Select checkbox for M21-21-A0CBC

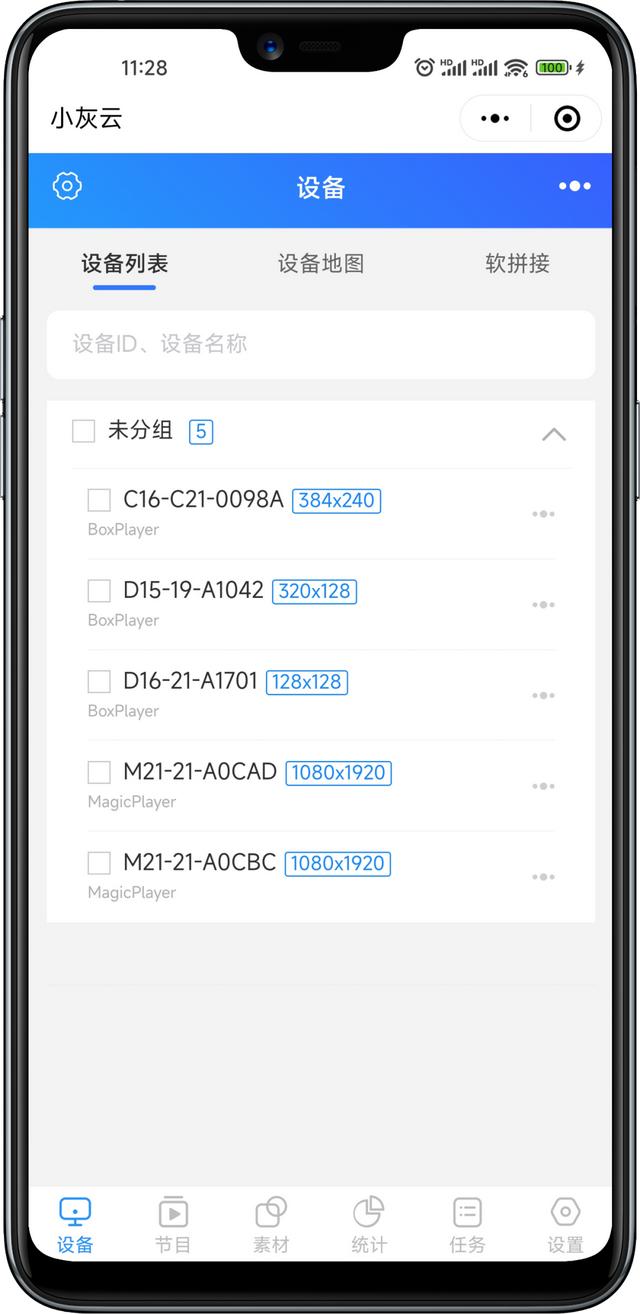[99, 863]
